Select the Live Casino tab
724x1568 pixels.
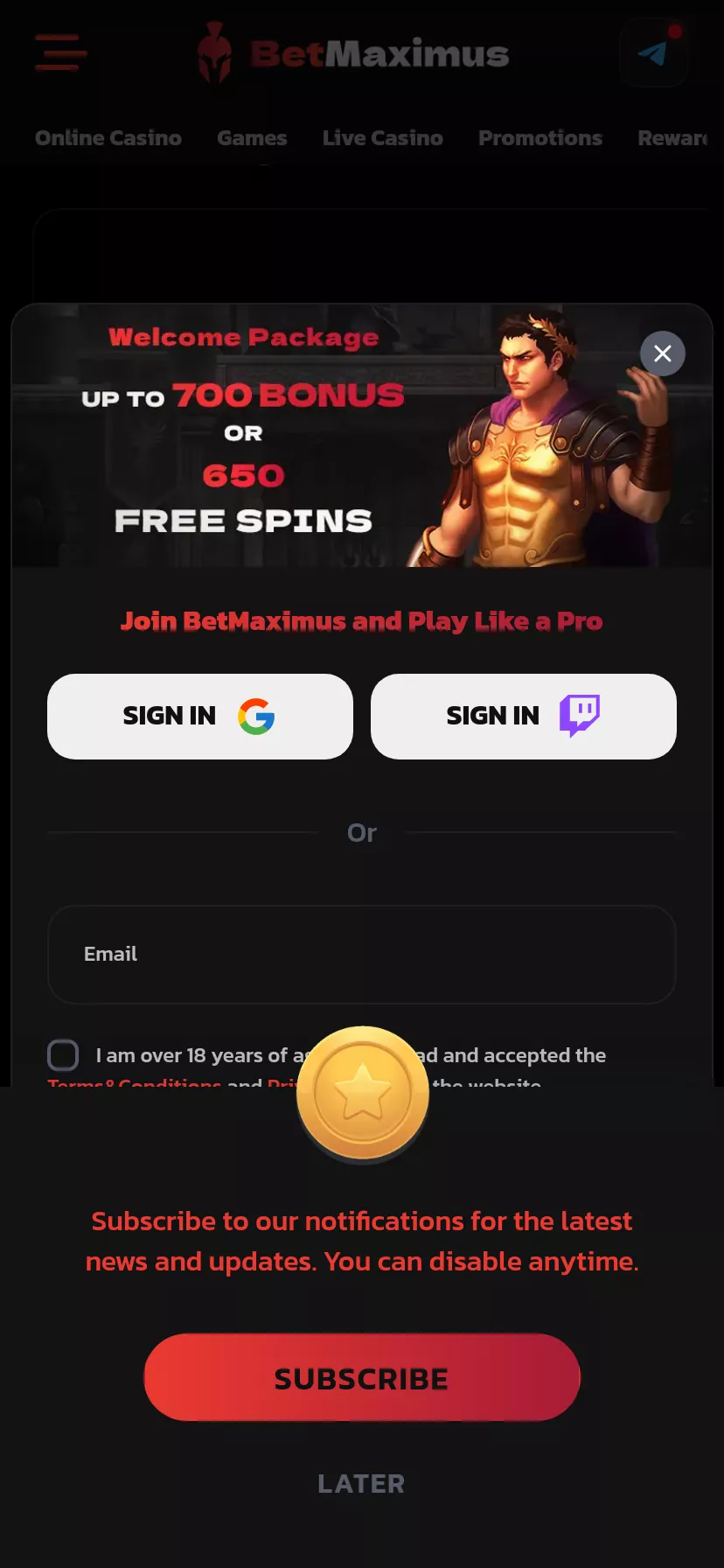[x=383, y=138]
